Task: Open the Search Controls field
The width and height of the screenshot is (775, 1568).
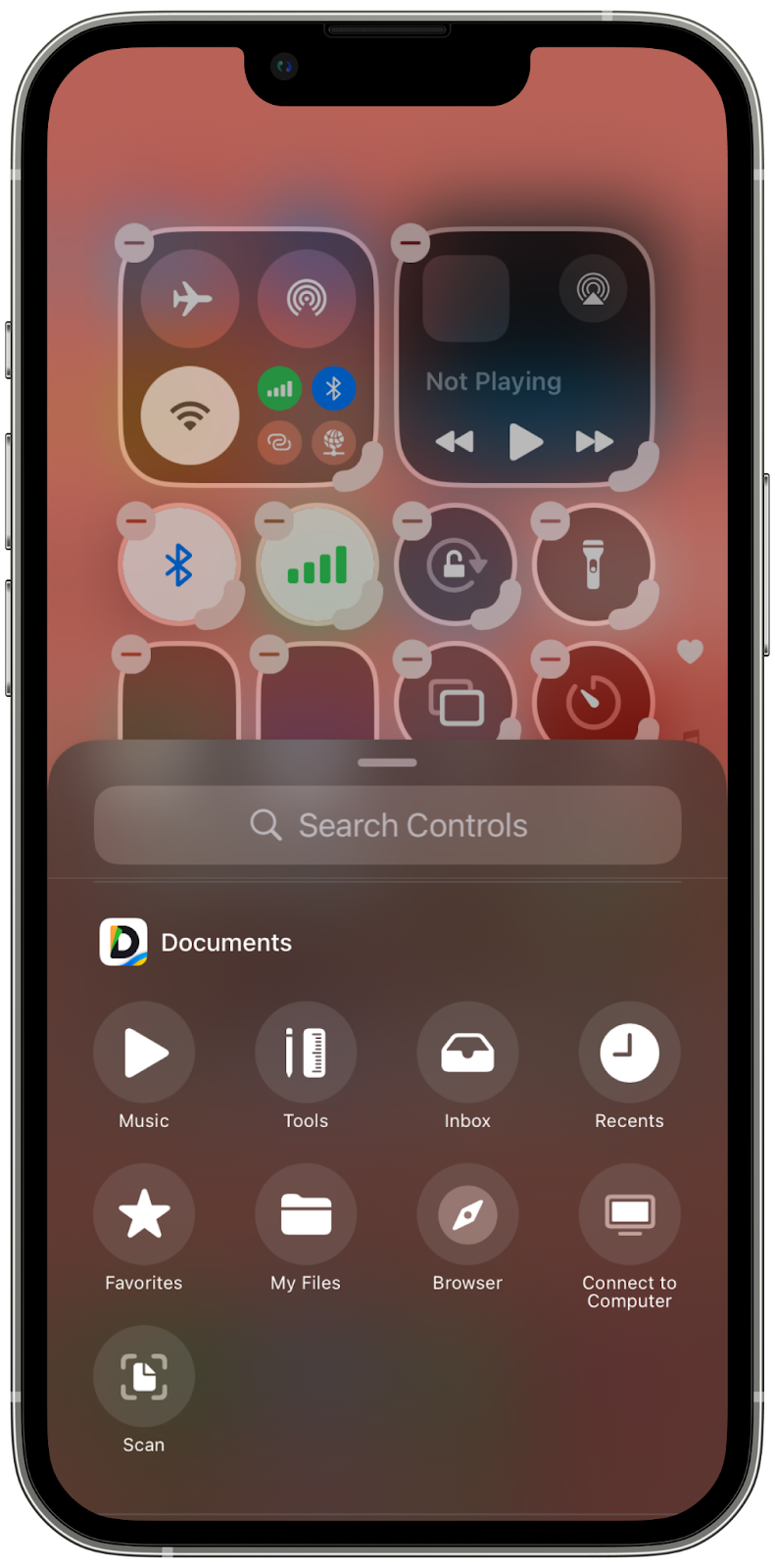Action: click(387, 825)
